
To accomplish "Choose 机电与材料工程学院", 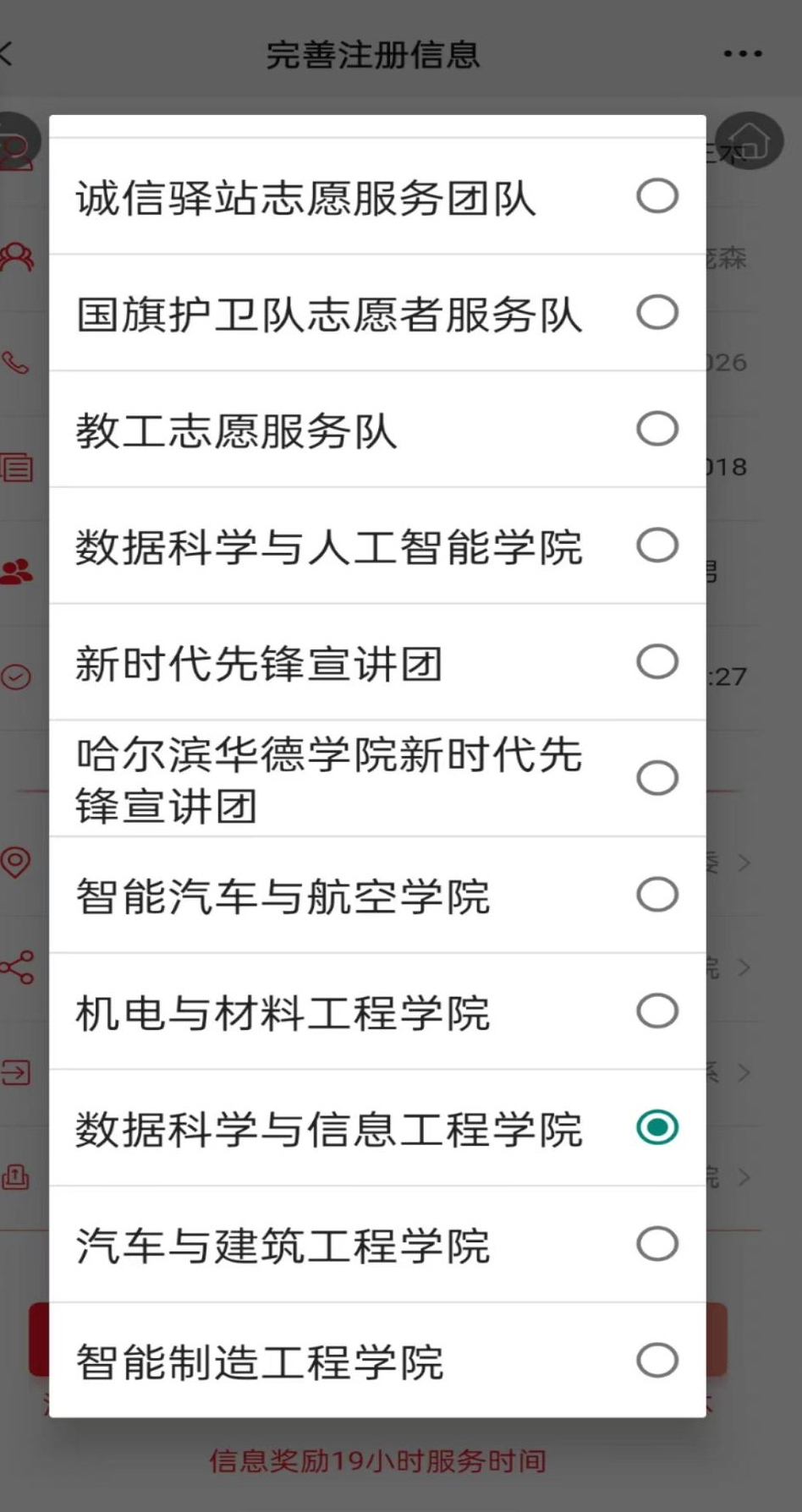I will [x=377, y=1011].
